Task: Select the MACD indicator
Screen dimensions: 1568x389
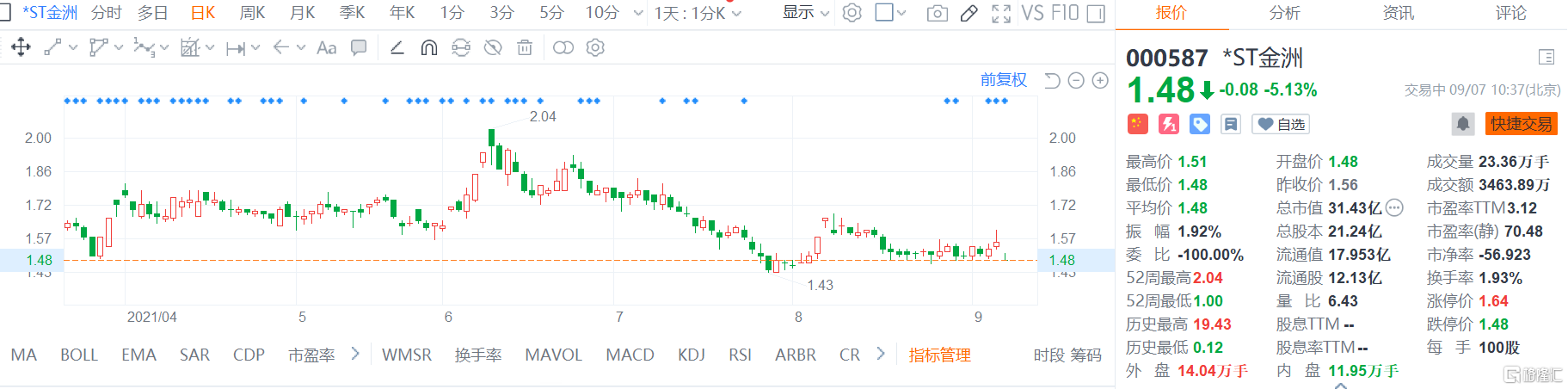Action: 630,355
